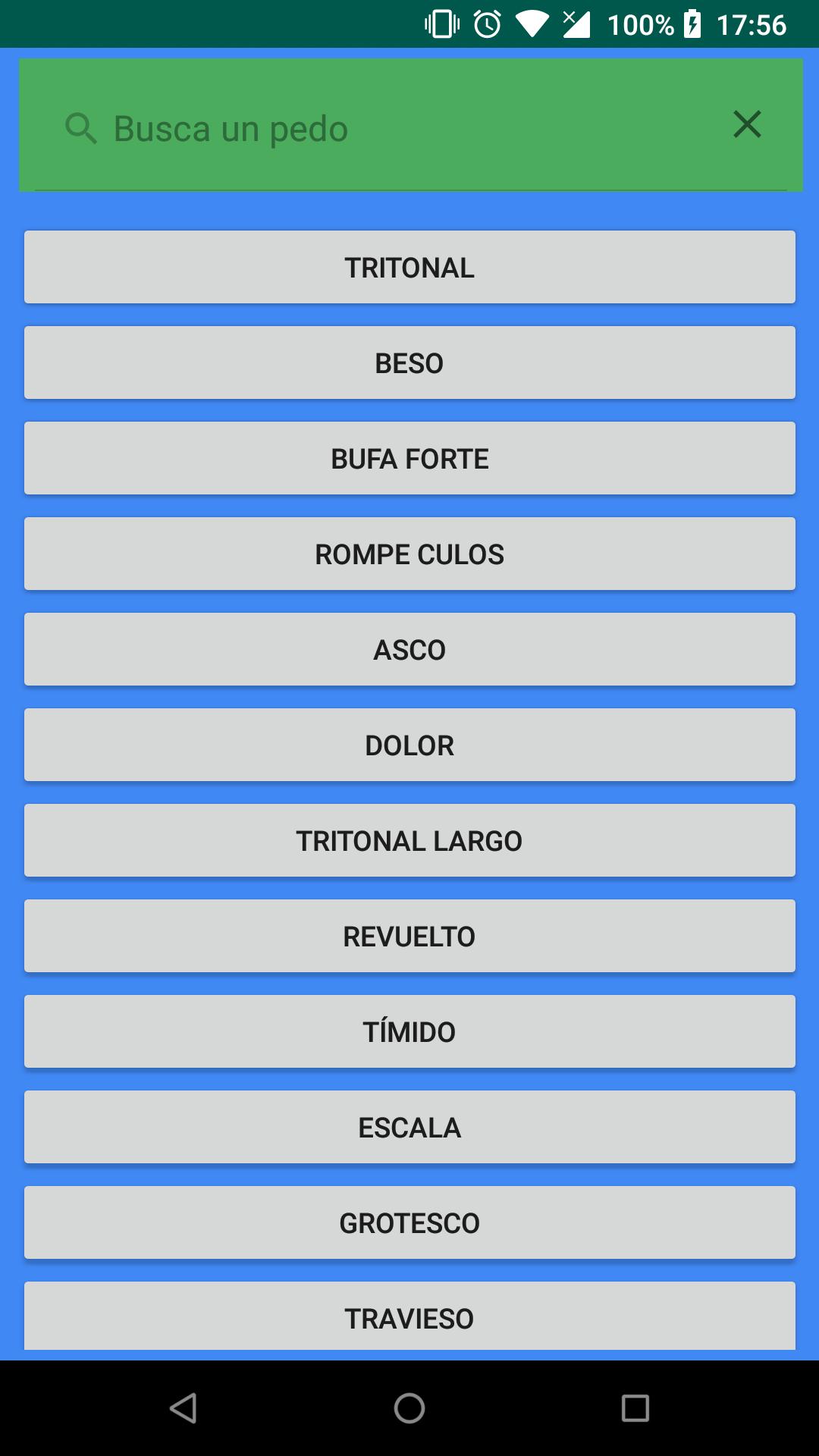Select the TRAVIESO button
The image size is (819, 1456).
[x=409, y=1316]
